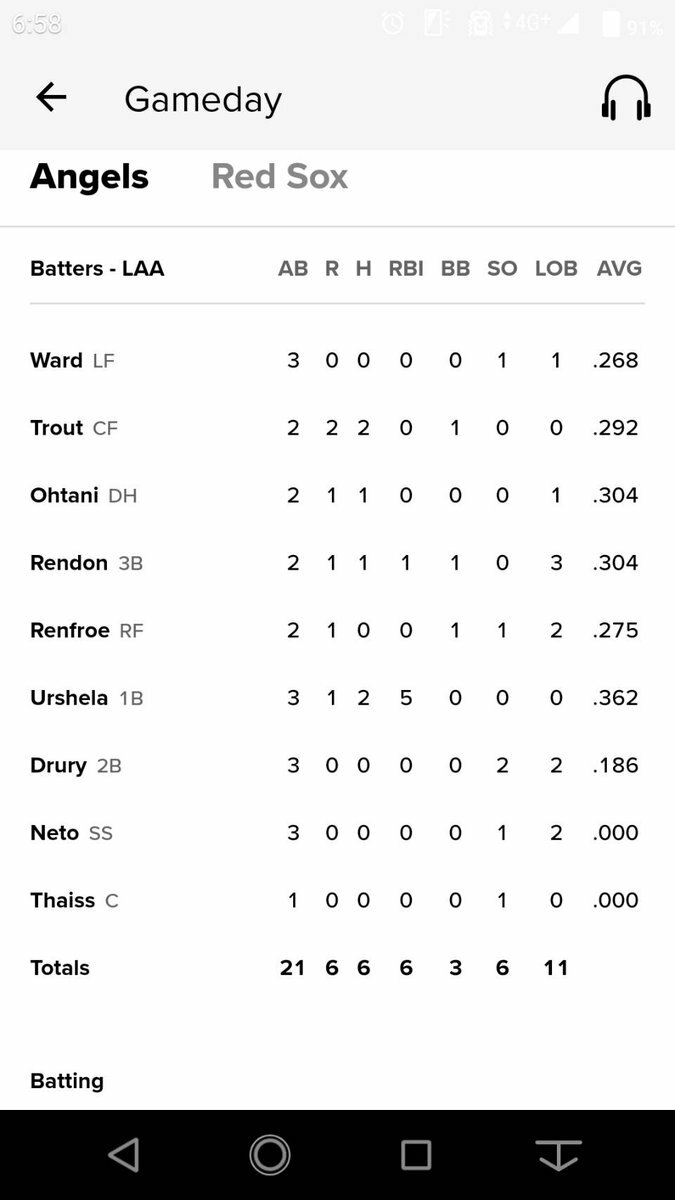Open Ward's player row

337,360
